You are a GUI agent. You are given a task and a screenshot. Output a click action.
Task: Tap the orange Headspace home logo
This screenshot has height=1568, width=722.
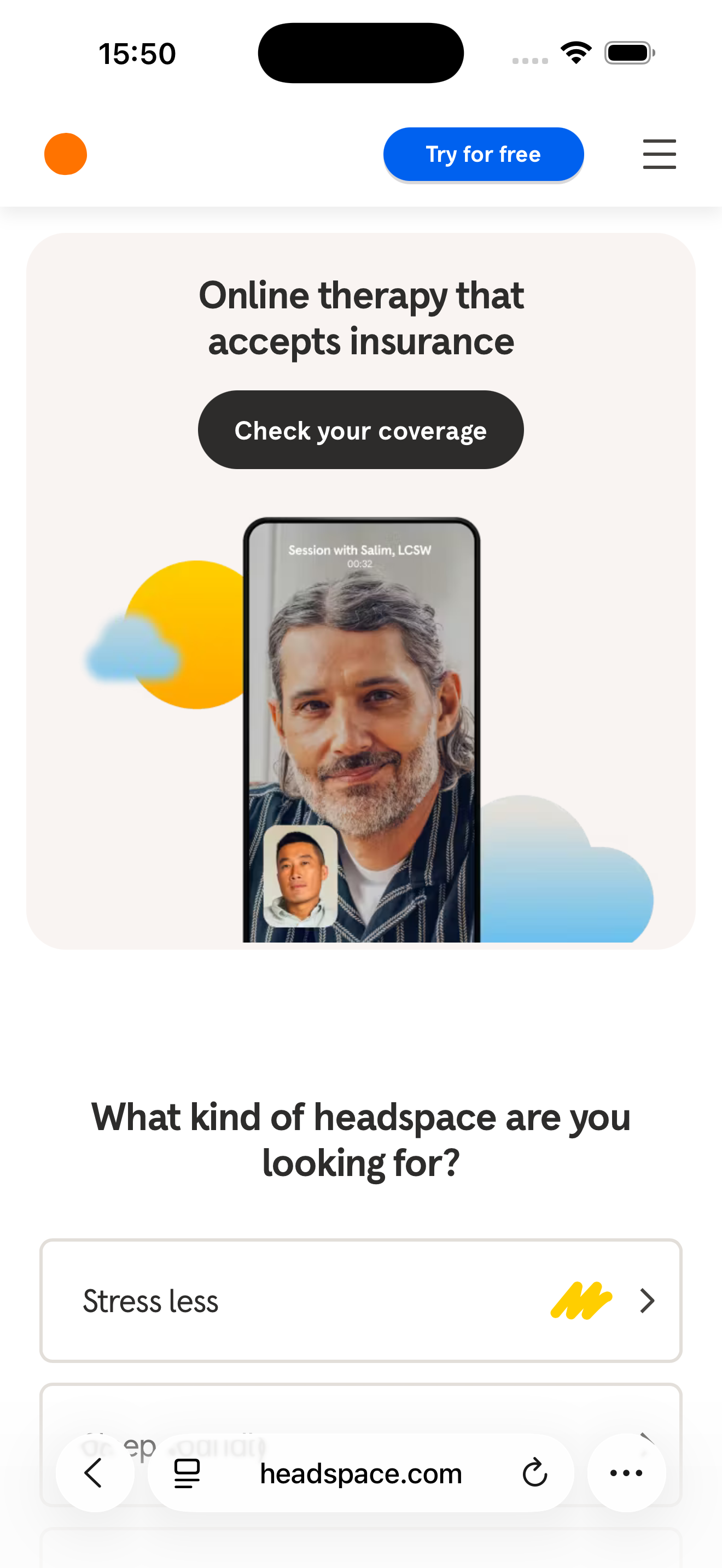coord(66,154)
